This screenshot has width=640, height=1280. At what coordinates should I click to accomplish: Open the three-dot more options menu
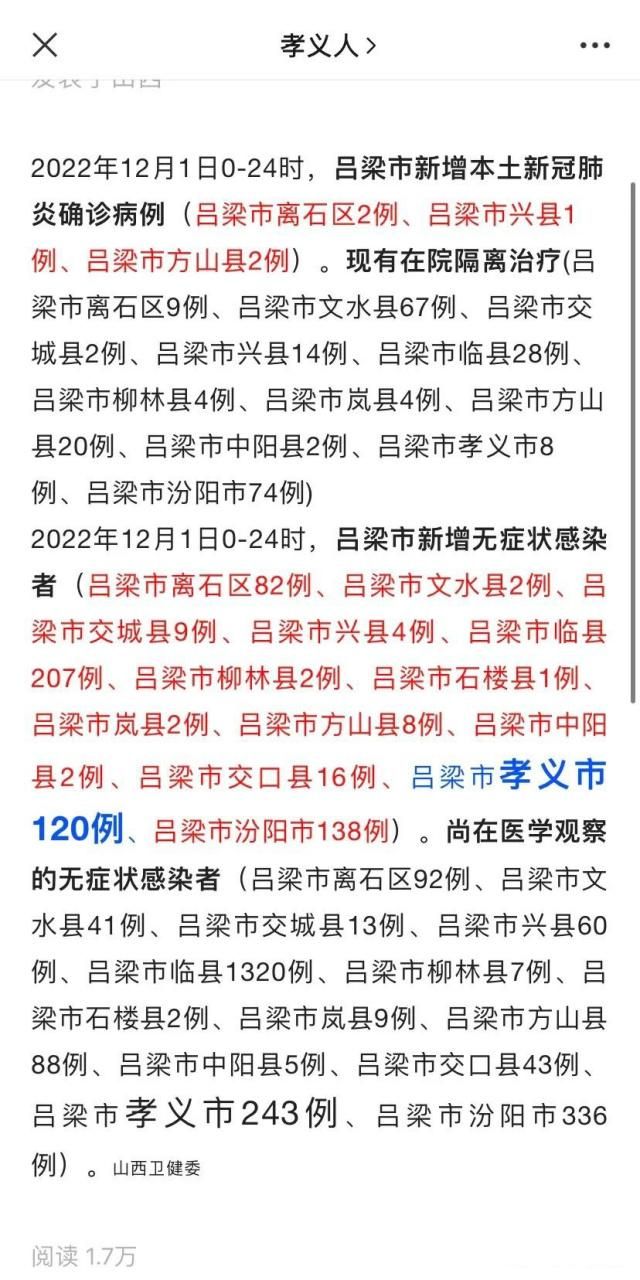[595, 46]
